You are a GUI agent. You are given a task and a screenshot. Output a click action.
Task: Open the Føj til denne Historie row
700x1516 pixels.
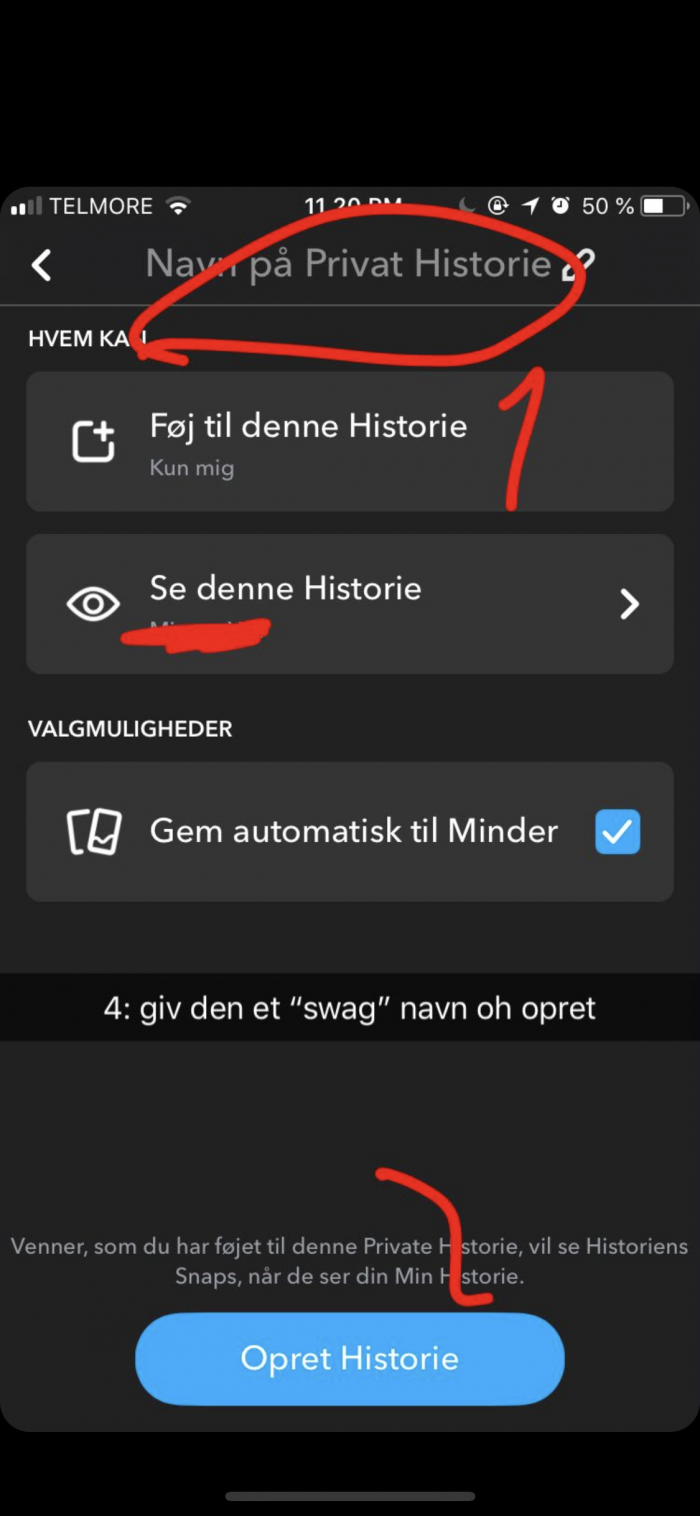[350, 441]
